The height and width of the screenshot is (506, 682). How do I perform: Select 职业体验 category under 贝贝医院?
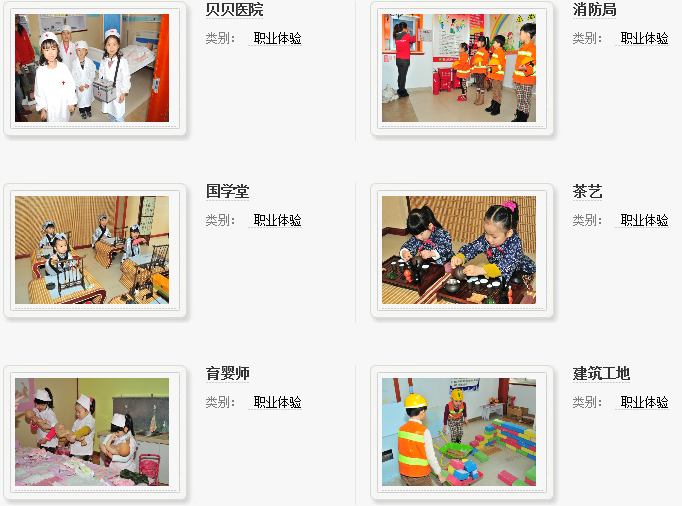pyautogui.click(x=277, y=39)
